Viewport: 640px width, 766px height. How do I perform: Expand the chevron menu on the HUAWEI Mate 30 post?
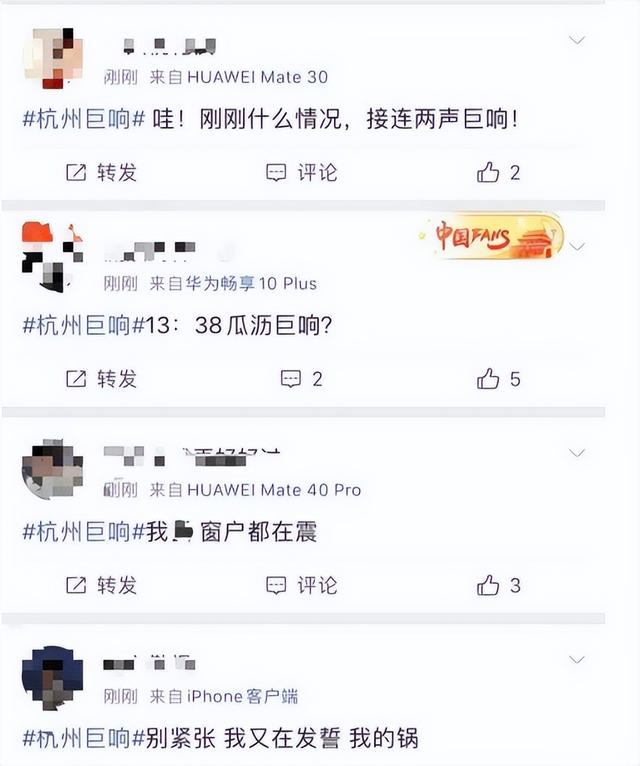pyautogui.click(x=577, y=40)
